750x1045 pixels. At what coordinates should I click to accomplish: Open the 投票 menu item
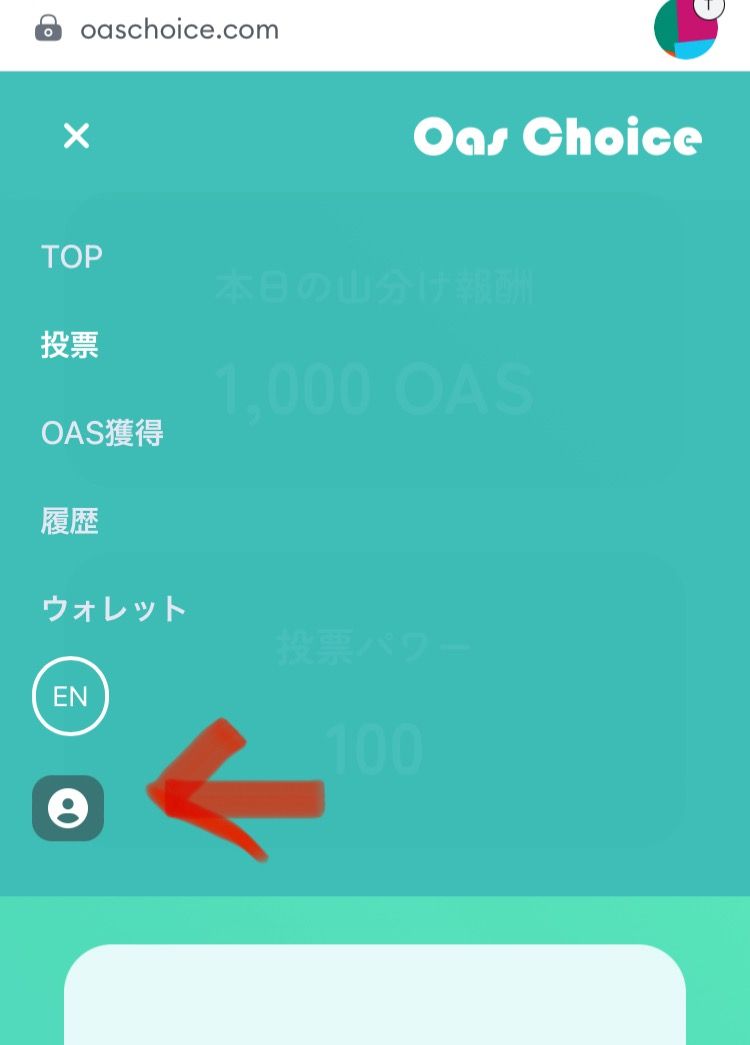pos(70,346)
